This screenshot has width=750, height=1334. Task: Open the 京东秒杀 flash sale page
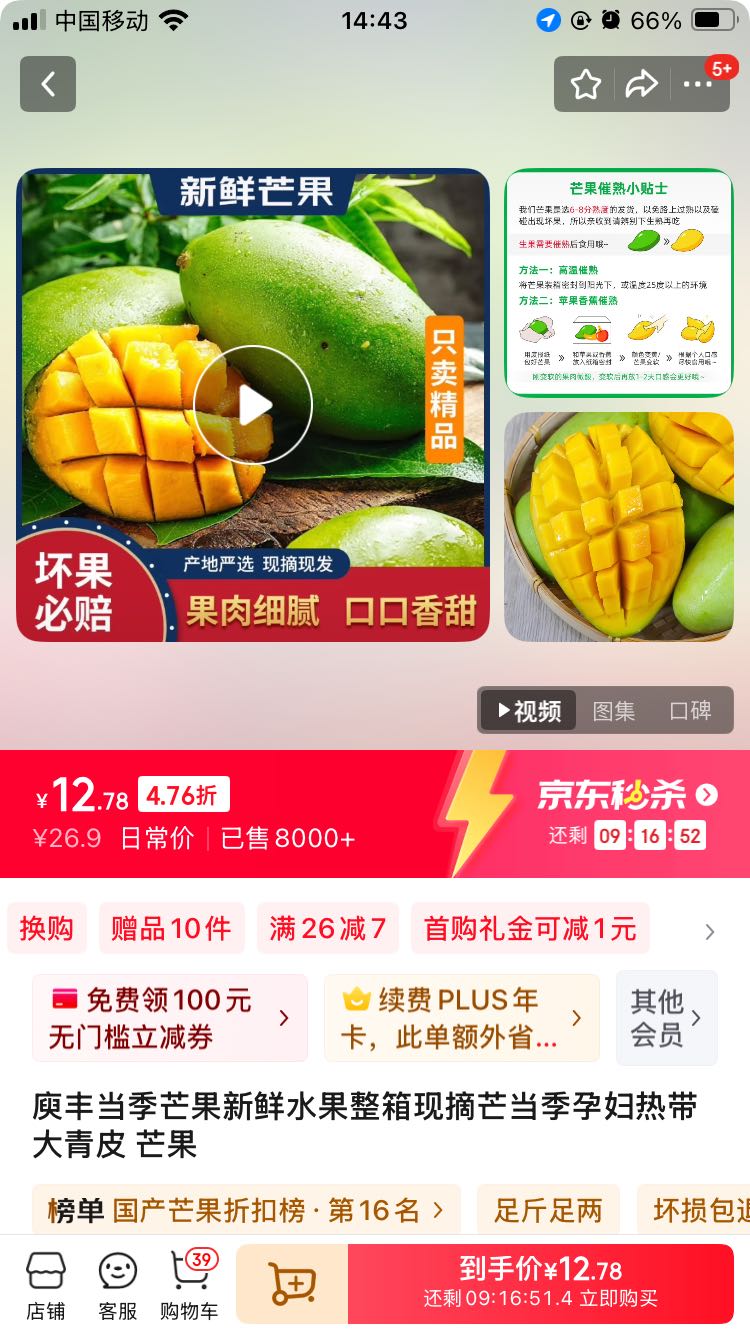tap(627, 795)
